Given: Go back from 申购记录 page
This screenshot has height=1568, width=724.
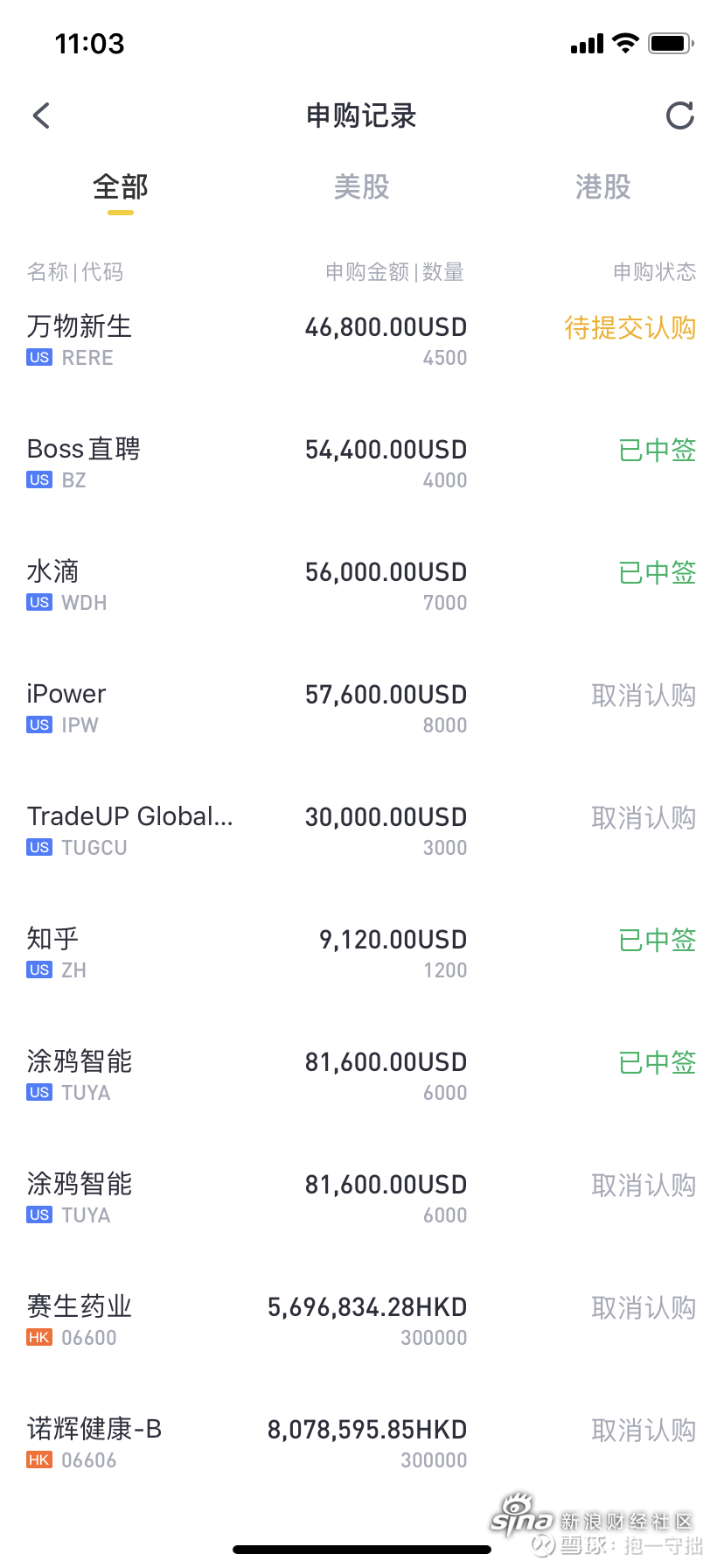Looking at the screenshot, I should (x=41, y=115).
